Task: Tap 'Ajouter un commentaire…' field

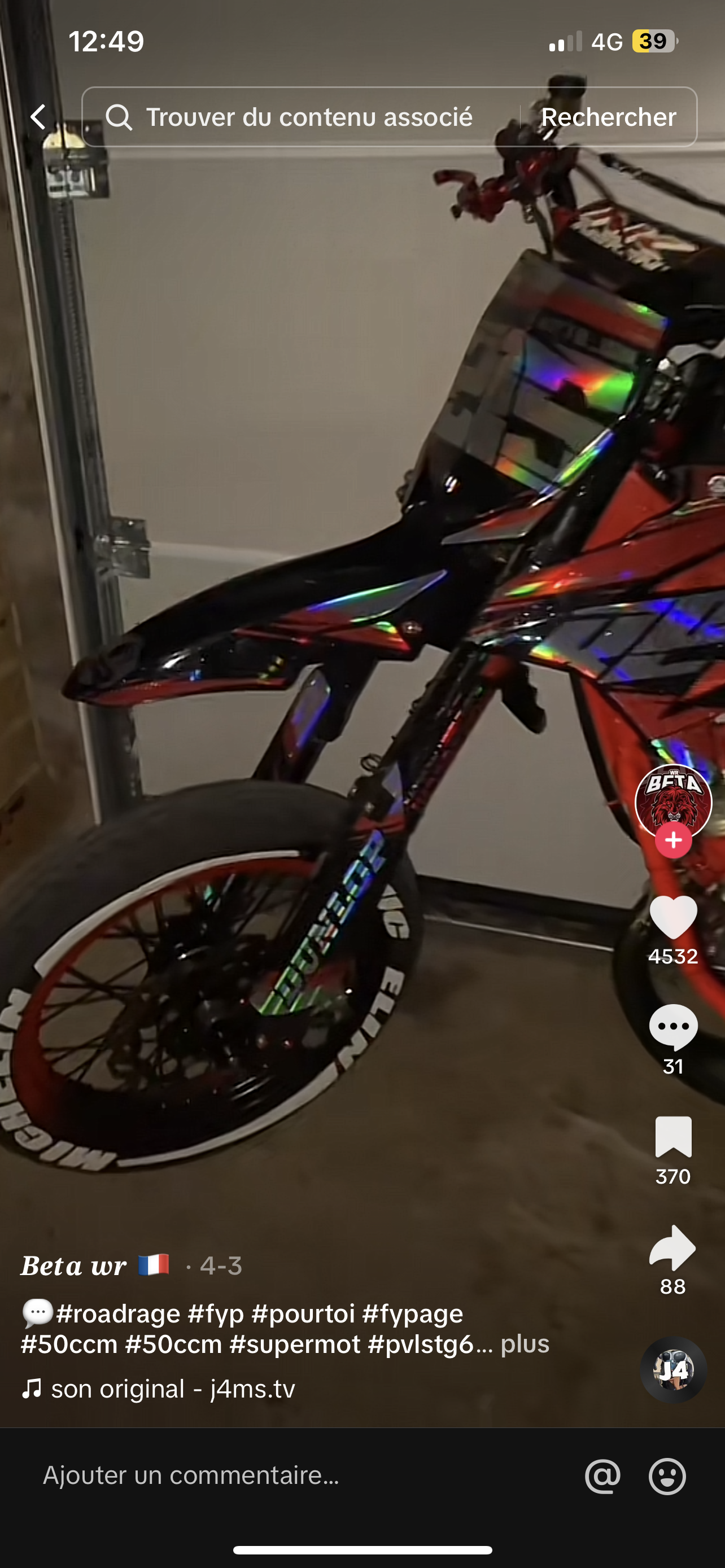Action: click(x=243, y=1475)
